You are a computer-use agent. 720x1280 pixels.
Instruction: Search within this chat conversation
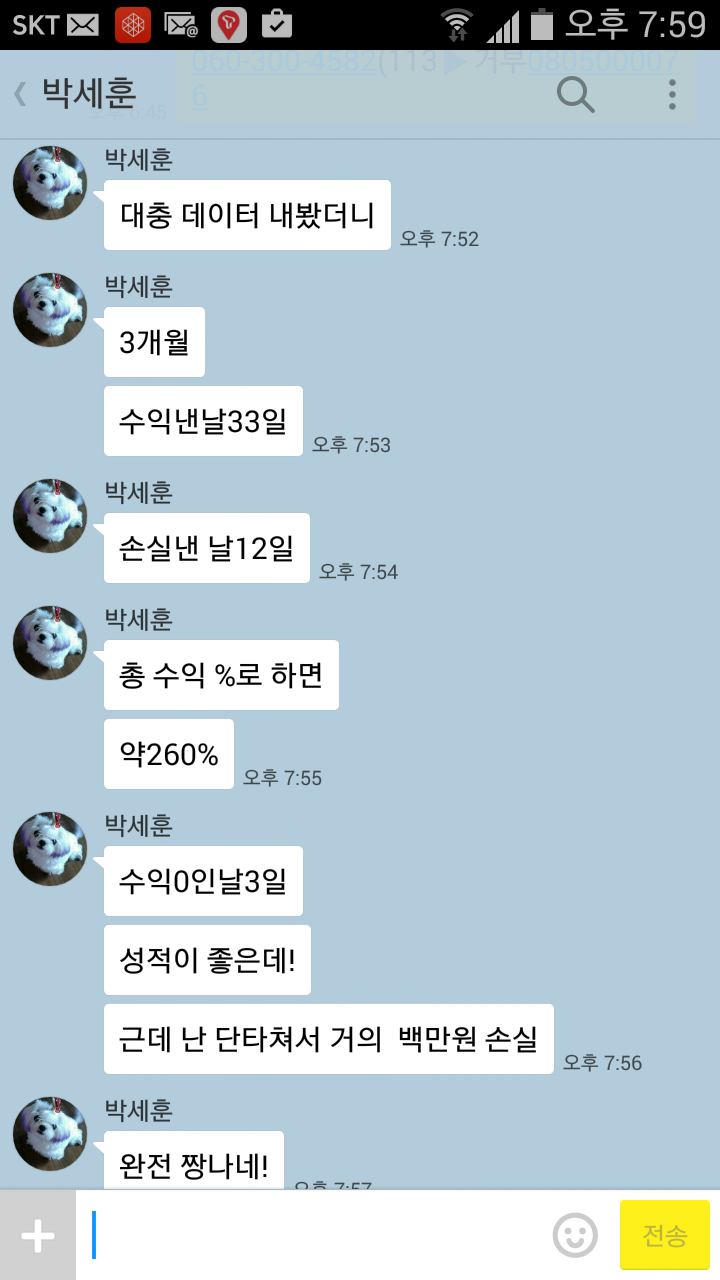pos(576,95)
